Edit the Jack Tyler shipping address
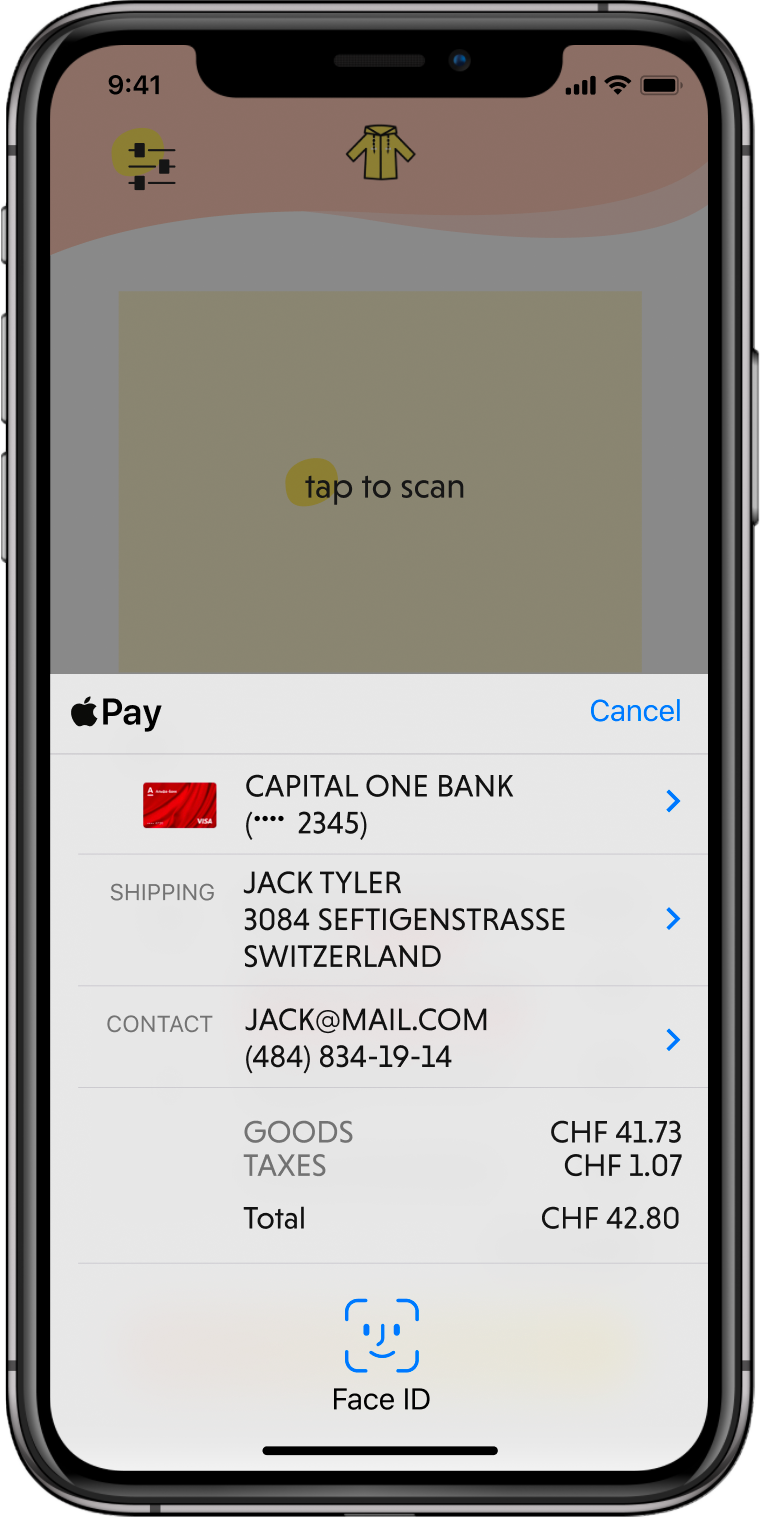This screenshot has width=760, height=1518. pyautogui.click(x=673, y=919)
